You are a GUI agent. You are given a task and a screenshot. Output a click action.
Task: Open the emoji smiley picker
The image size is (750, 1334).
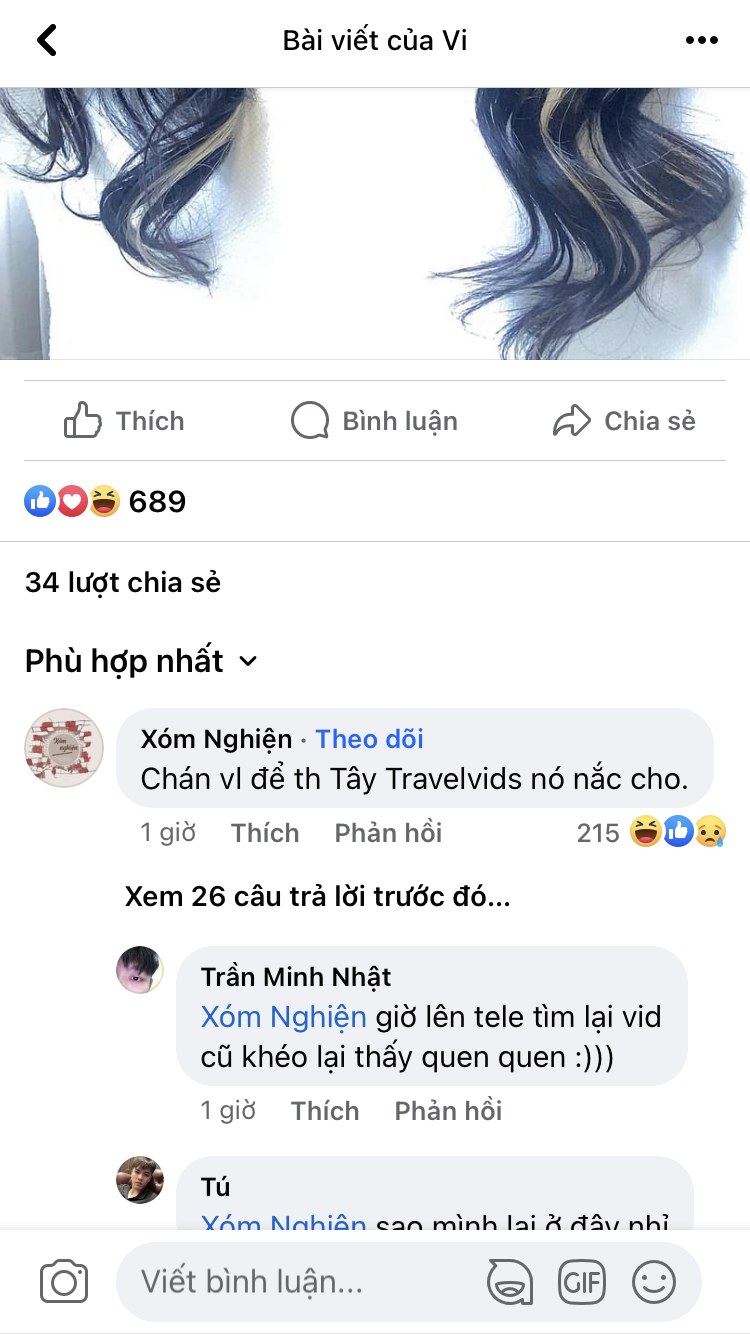tap(654, 1282)
